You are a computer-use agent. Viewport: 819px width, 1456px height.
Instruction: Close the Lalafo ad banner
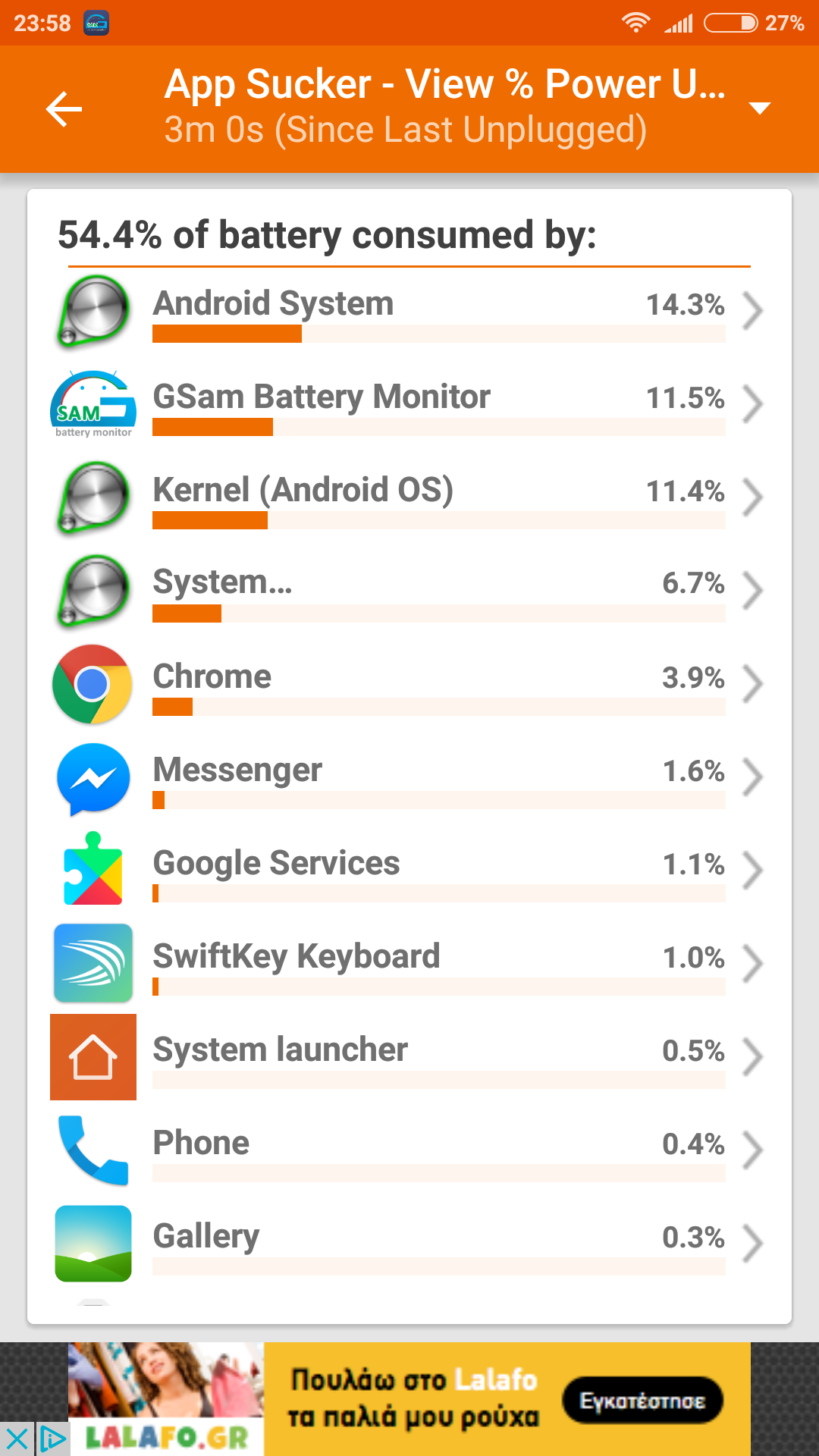(x=16, y=1439)
